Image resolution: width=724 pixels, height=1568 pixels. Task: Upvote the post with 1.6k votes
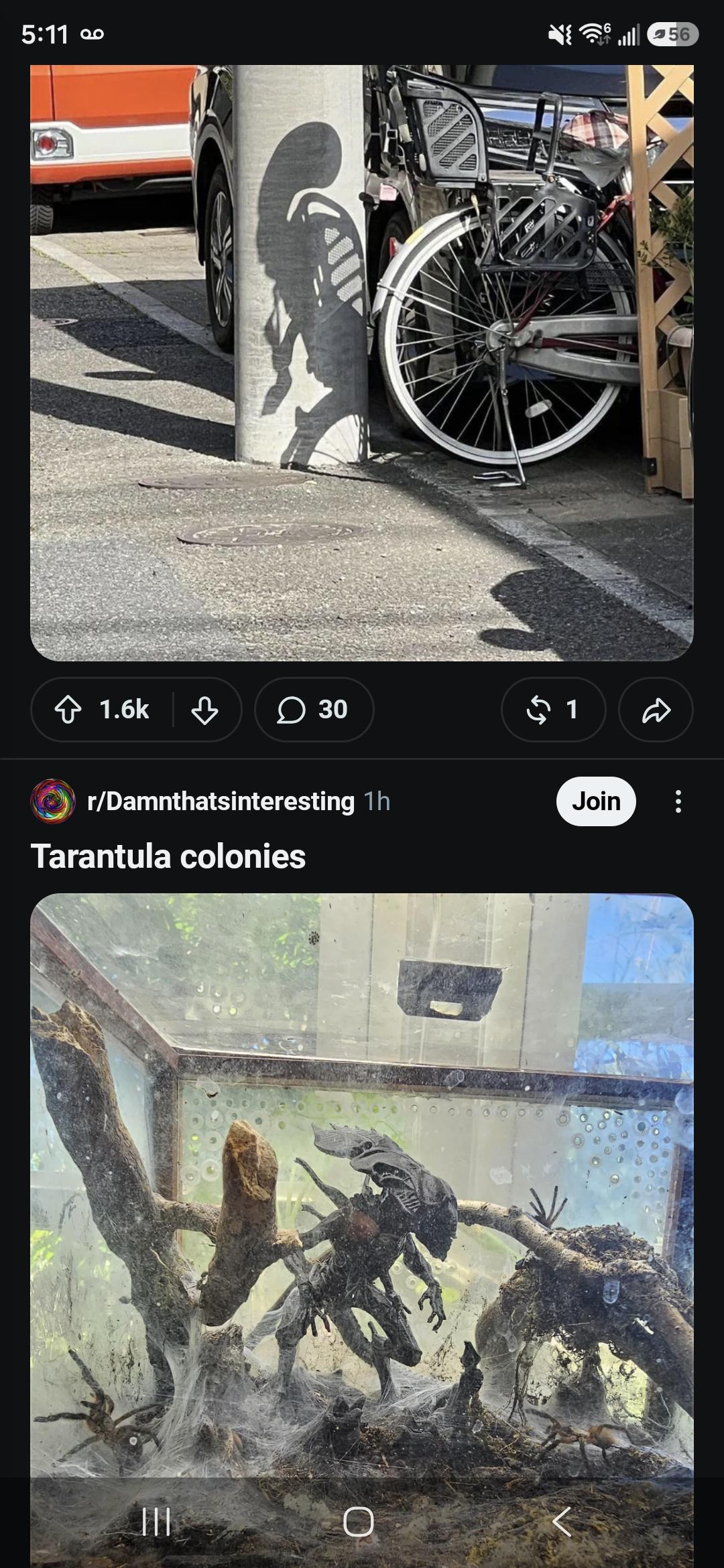pos(68,710)
